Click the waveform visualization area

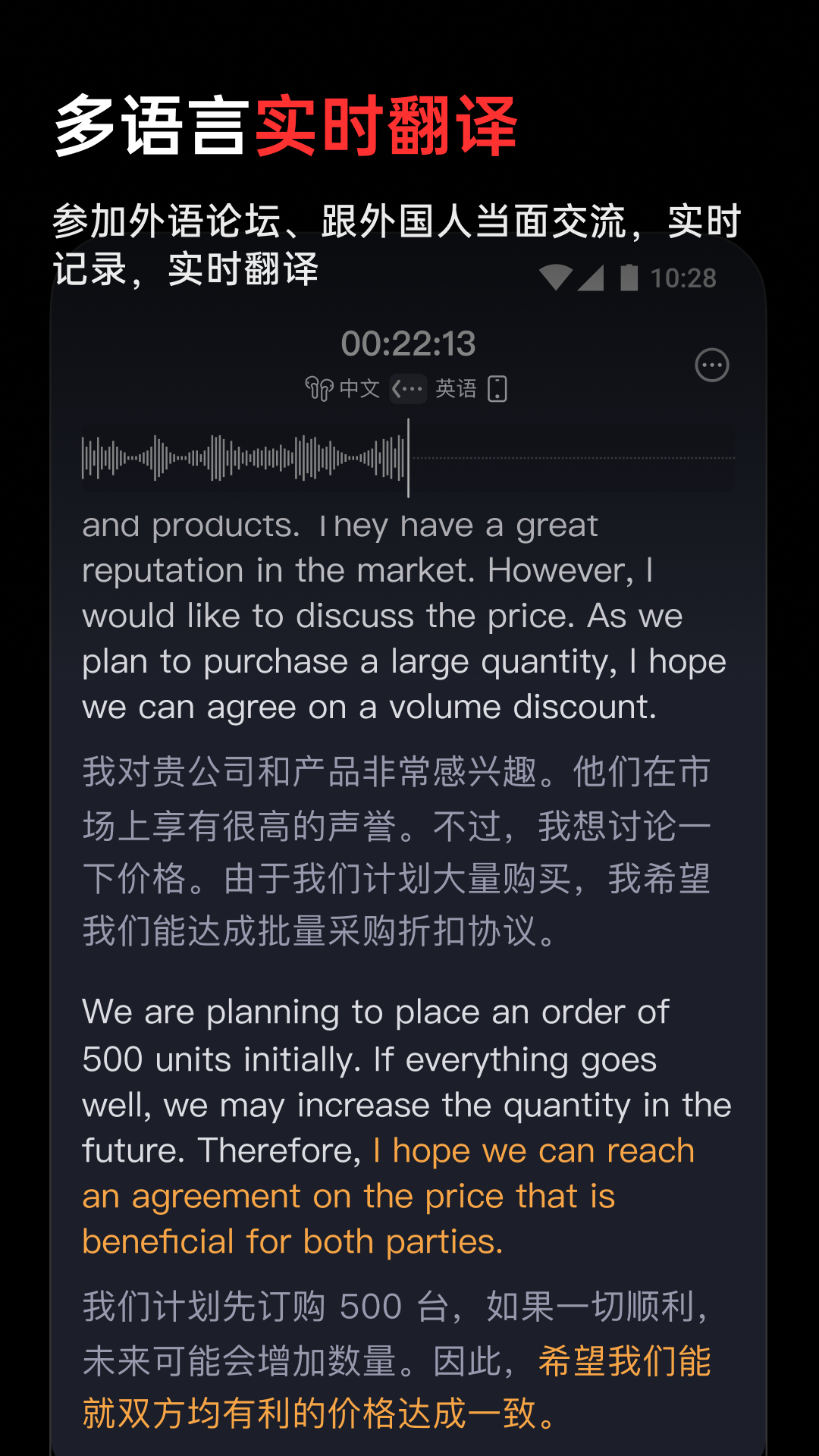pos(409,457)
